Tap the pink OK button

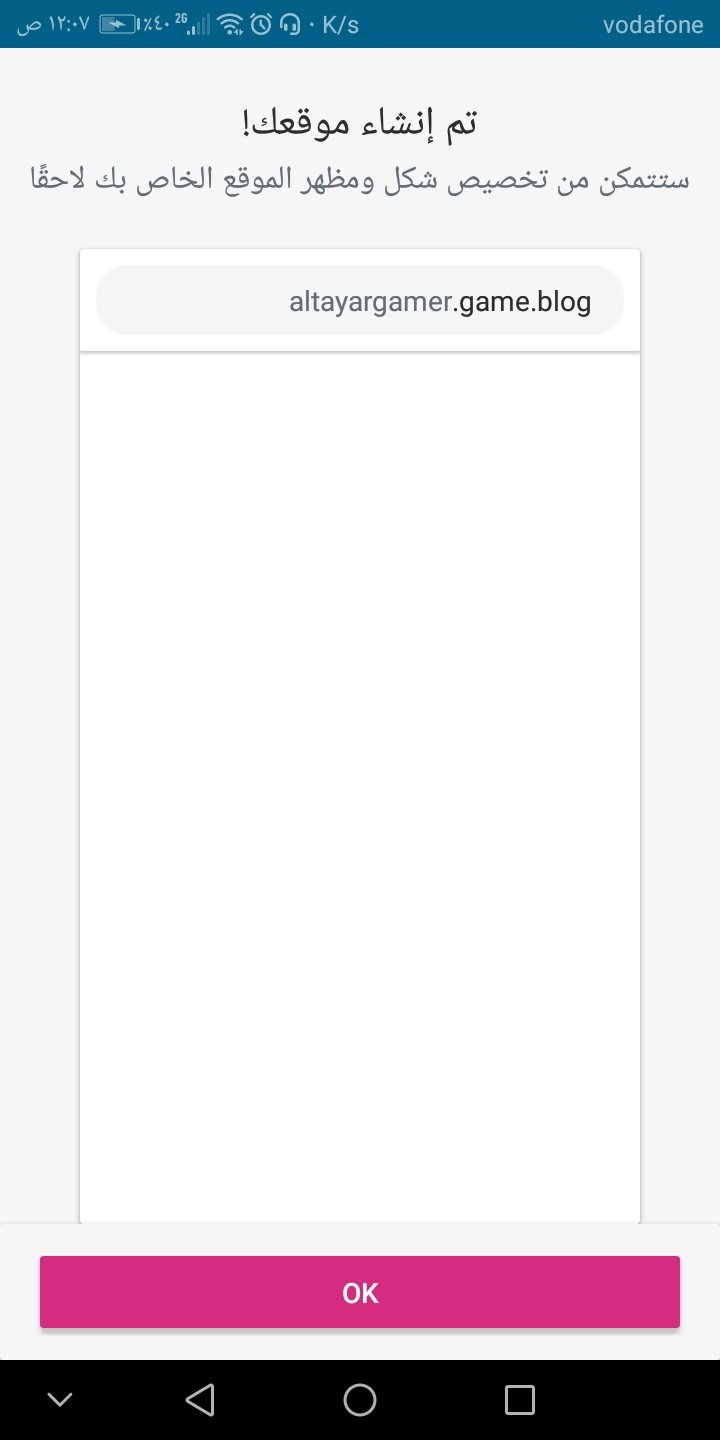click(x=360, y=1292)
